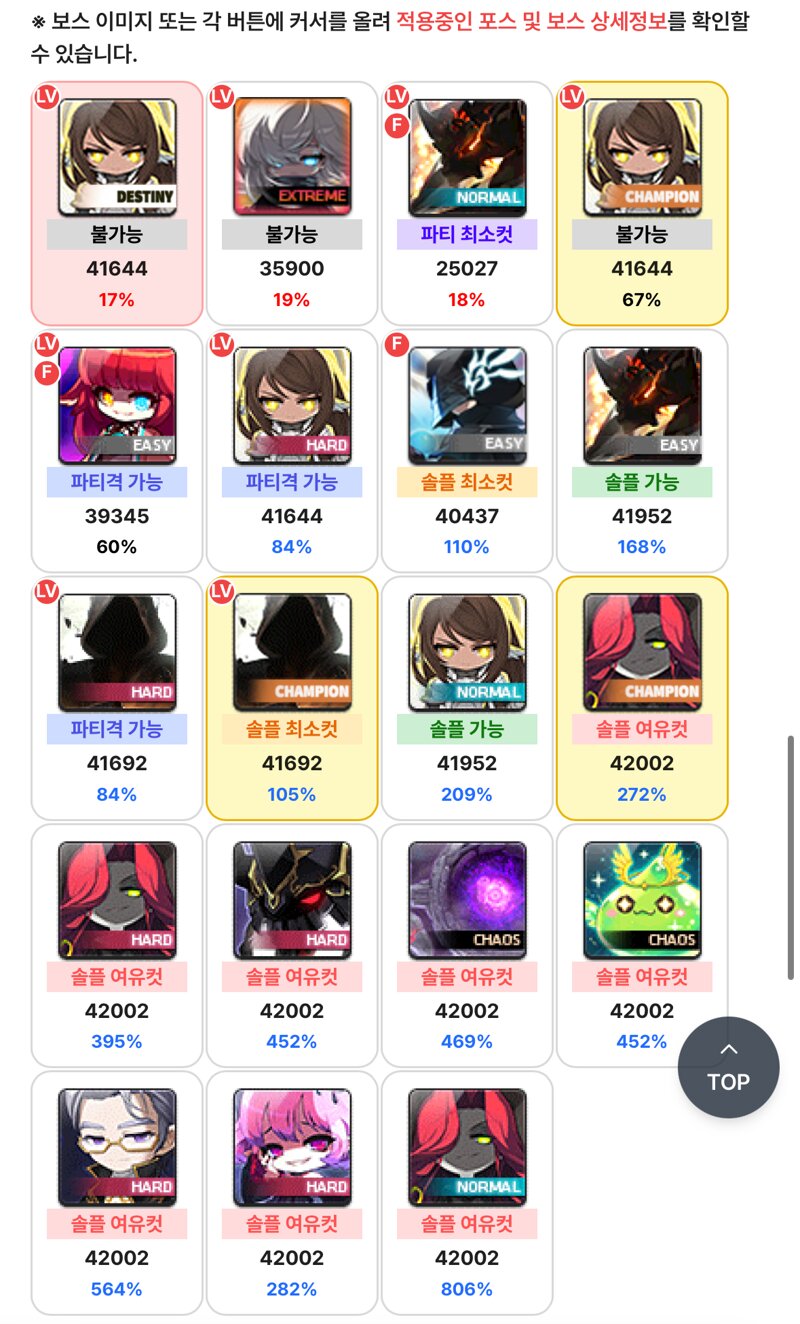Tap the EASY boss card showing 168%

pos(642,405)
